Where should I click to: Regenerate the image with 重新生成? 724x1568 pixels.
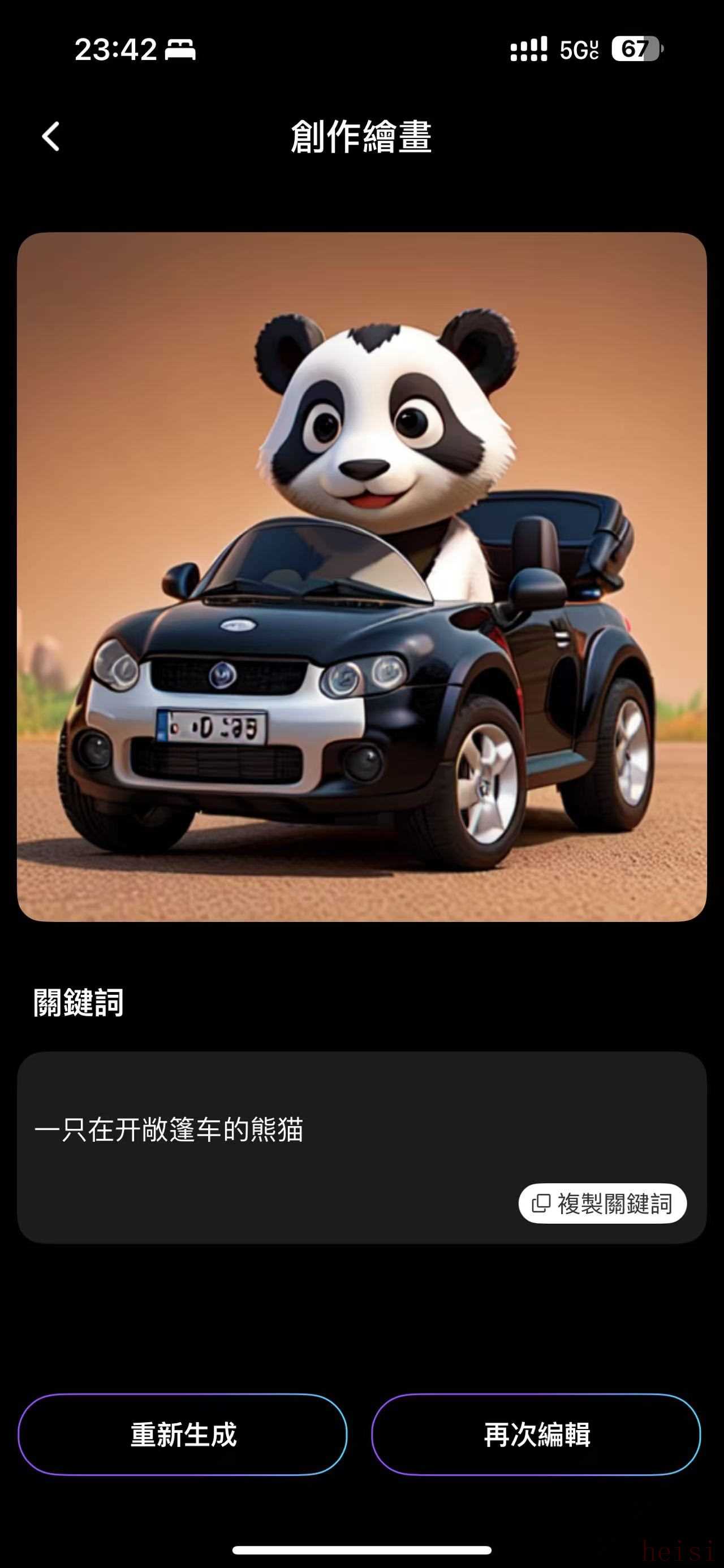[183, 1435]
